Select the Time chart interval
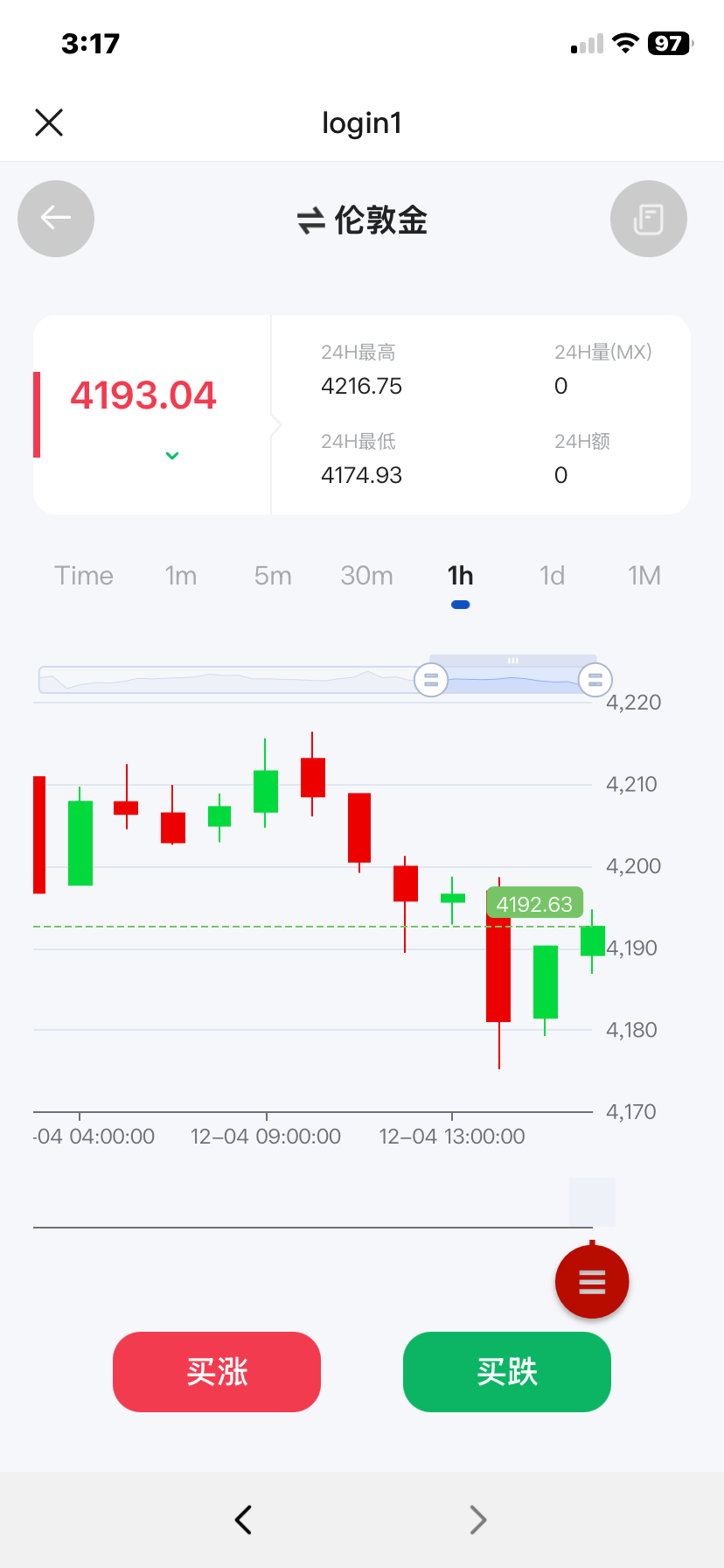724x1568 pixels. click(x=84, y=576)
